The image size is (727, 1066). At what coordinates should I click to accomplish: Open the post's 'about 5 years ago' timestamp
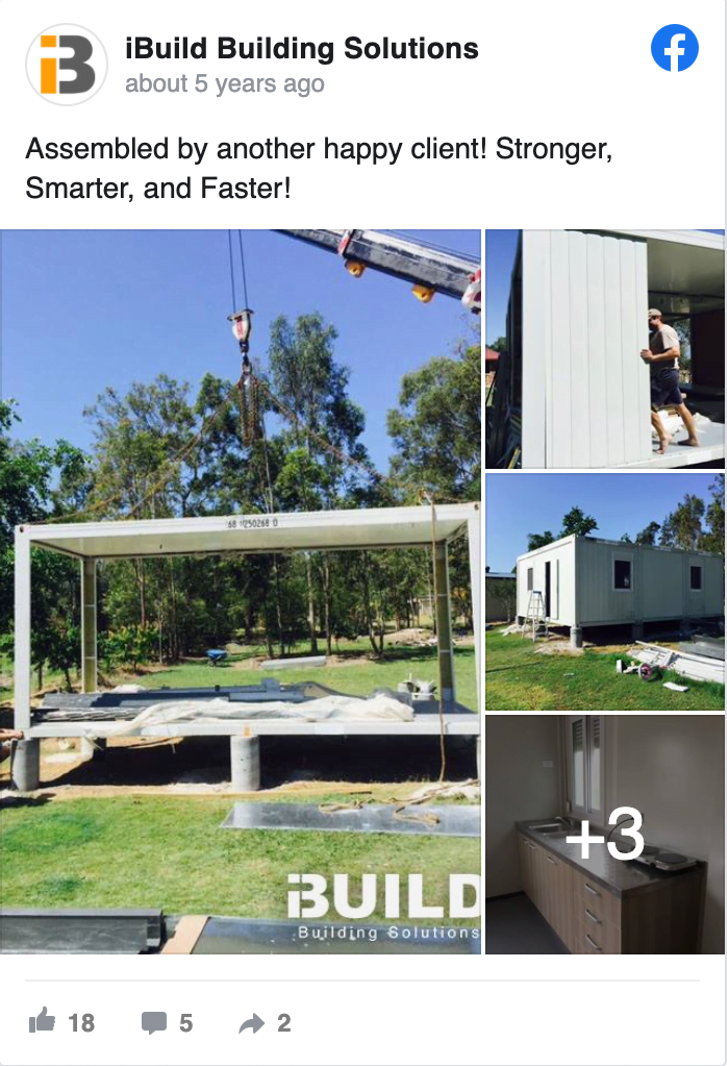[x=224, y=84]
